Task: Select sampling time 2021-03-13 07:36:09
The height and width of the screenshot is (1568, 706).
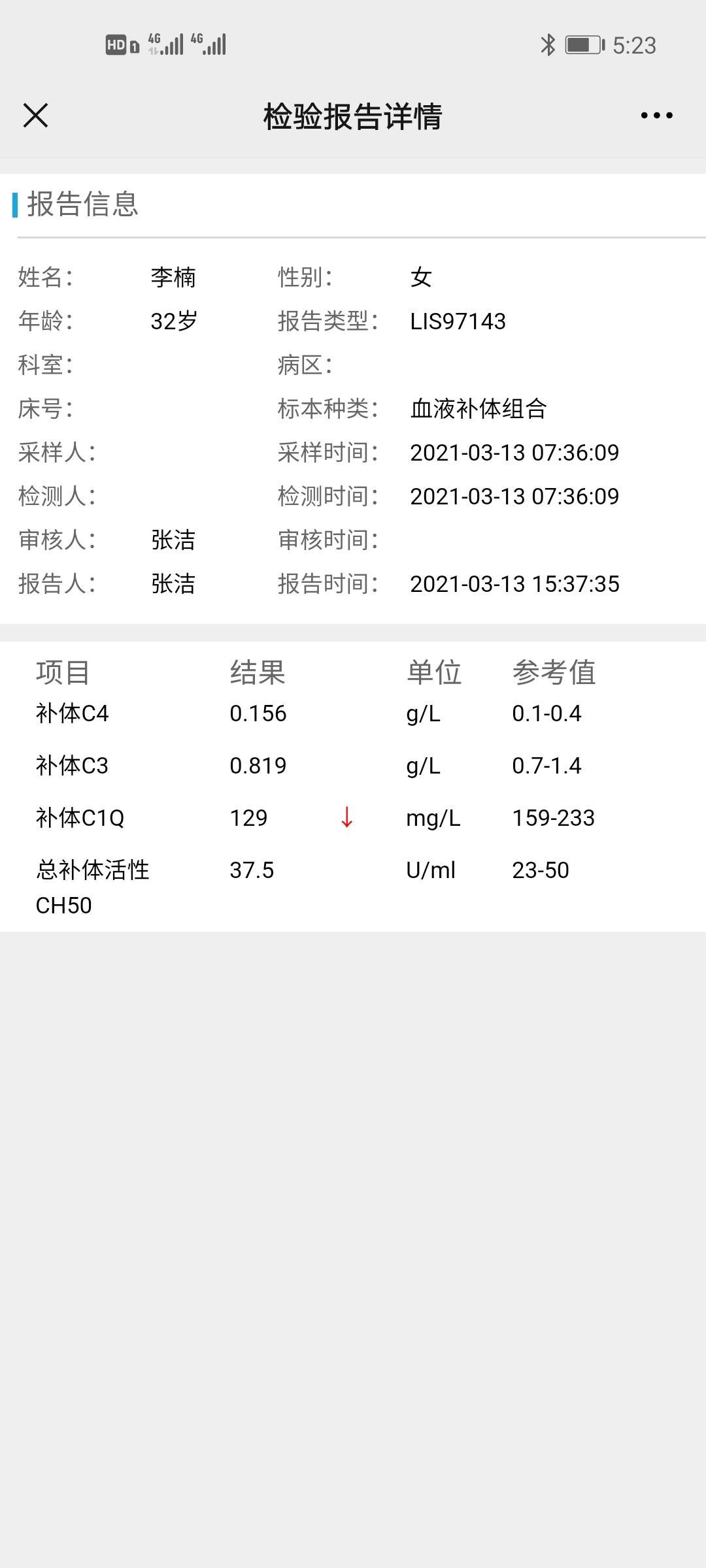Action: click(514, 452)
